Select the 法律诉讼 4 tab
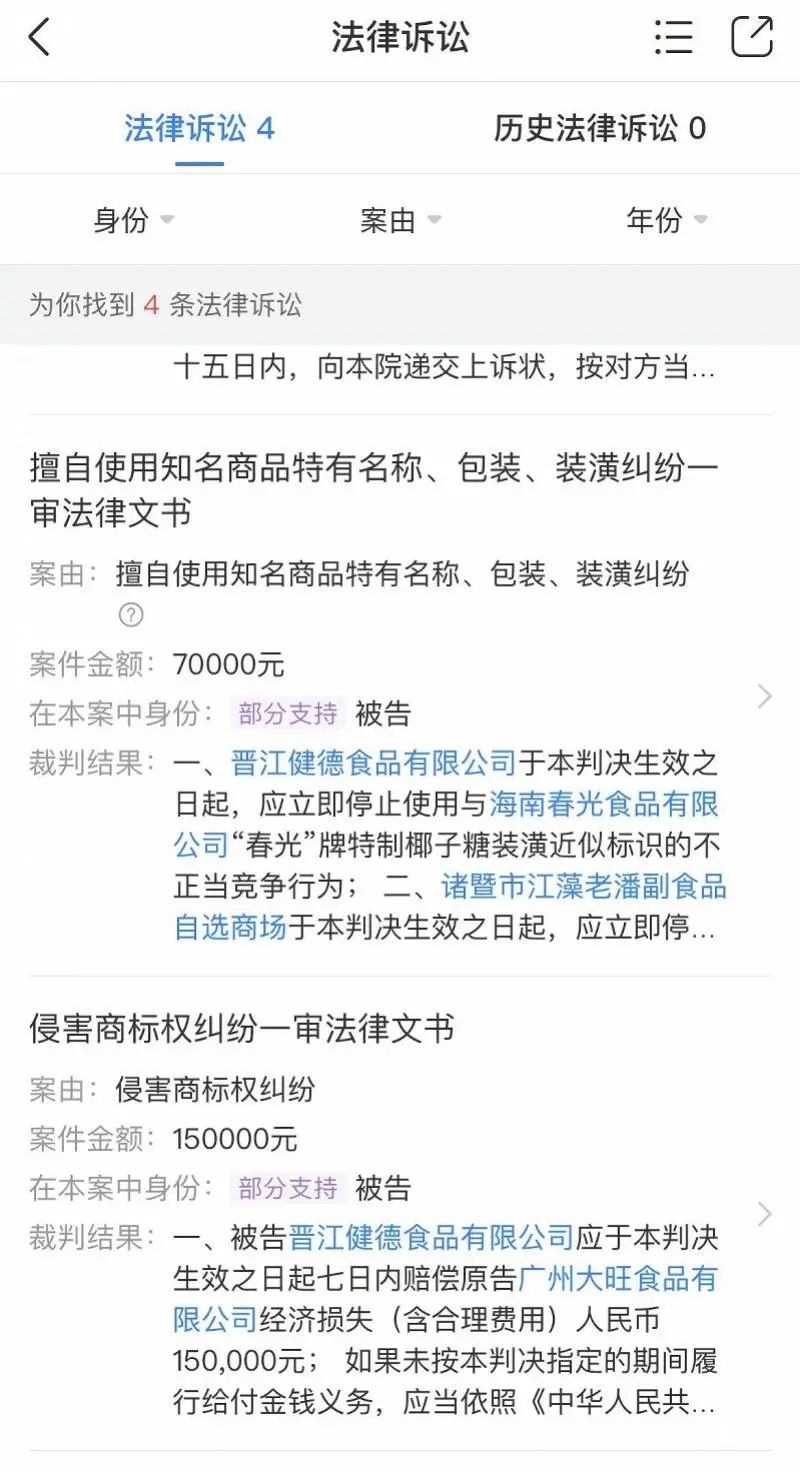 [199, 128]
